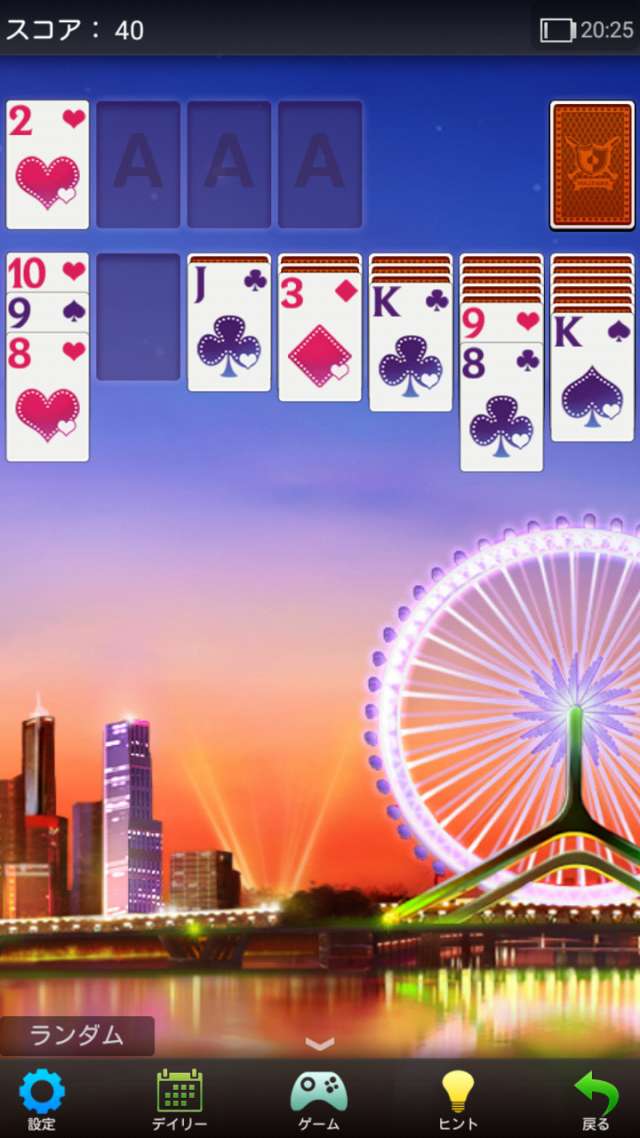Image resolution: width=640 pixels, height=1138 pixels.
Task: Select the king of spades card
Action: pyautogui.click(x=592, y=377)
